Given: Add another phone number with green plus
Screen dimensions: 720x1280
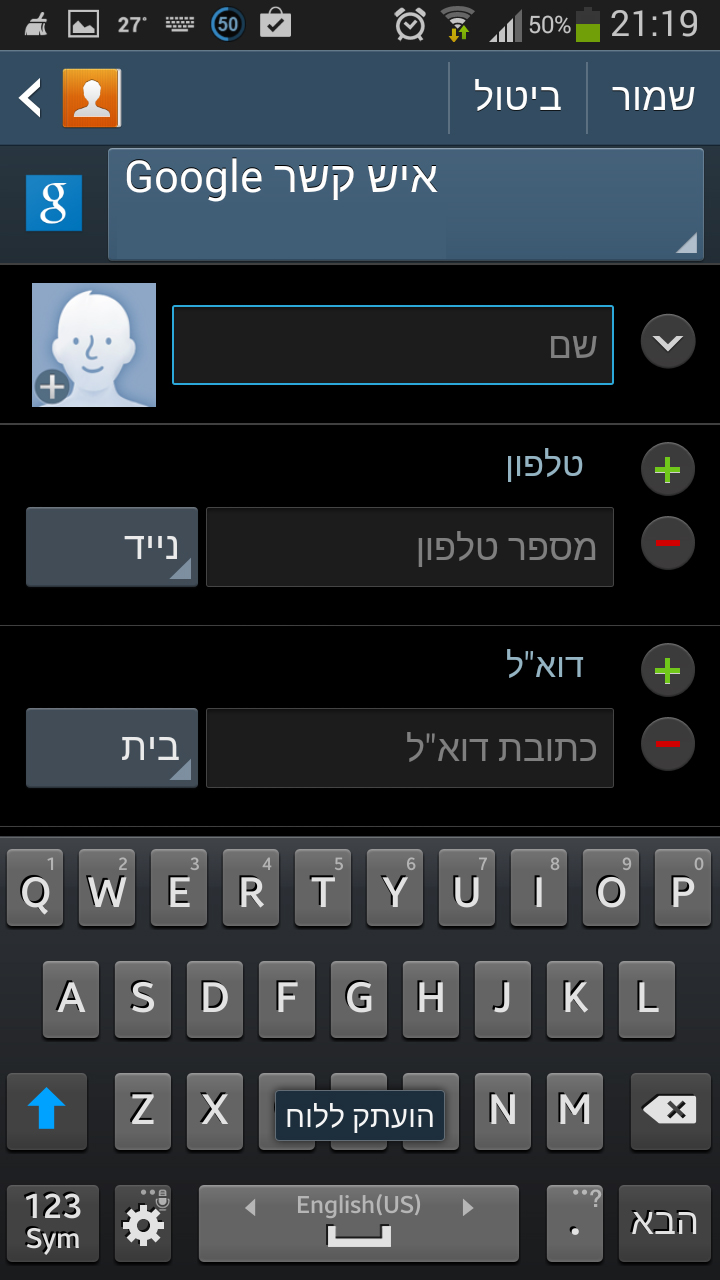Looking at the screenshot, I should point(666,468).
